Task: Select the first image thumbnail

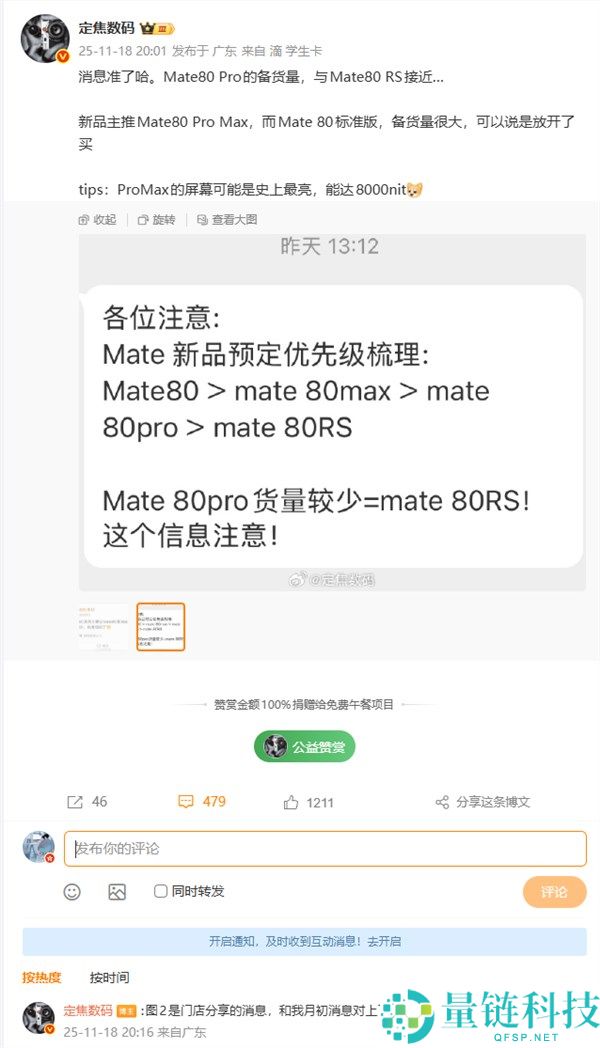Action: point(104,627)
